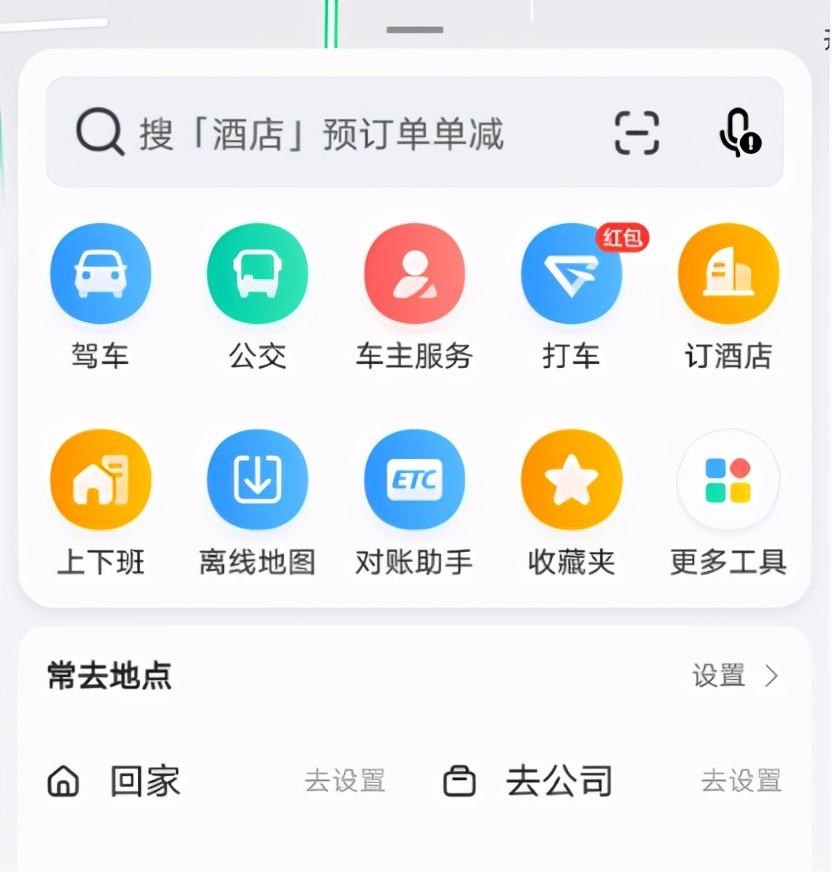Select the 去公司 commute shortcut
Viewport: 832px width, 872px height.
coord(560,781)
